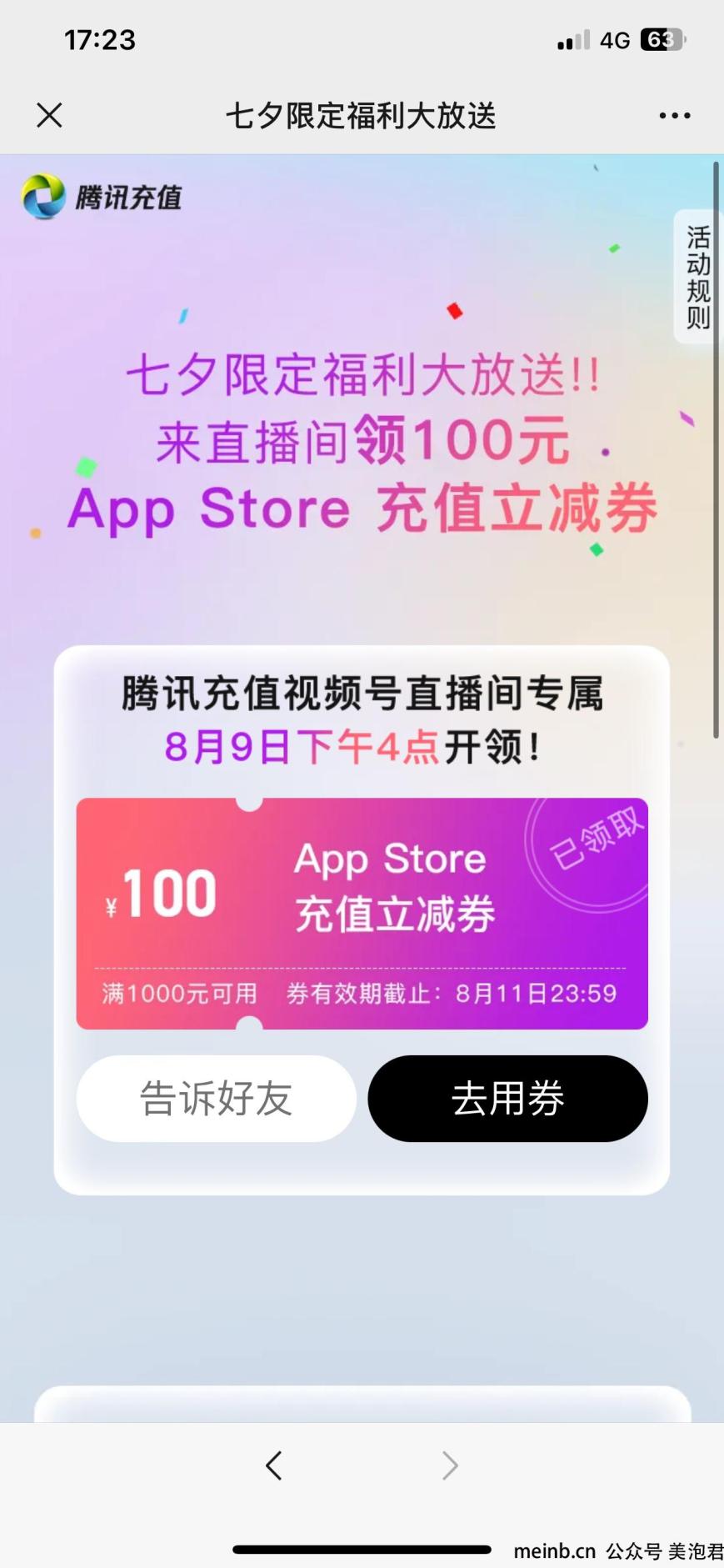Open the three-dot overflow menu
Image resolution: width=724 pixels, height=1568 pixels.
coord(674,115)
